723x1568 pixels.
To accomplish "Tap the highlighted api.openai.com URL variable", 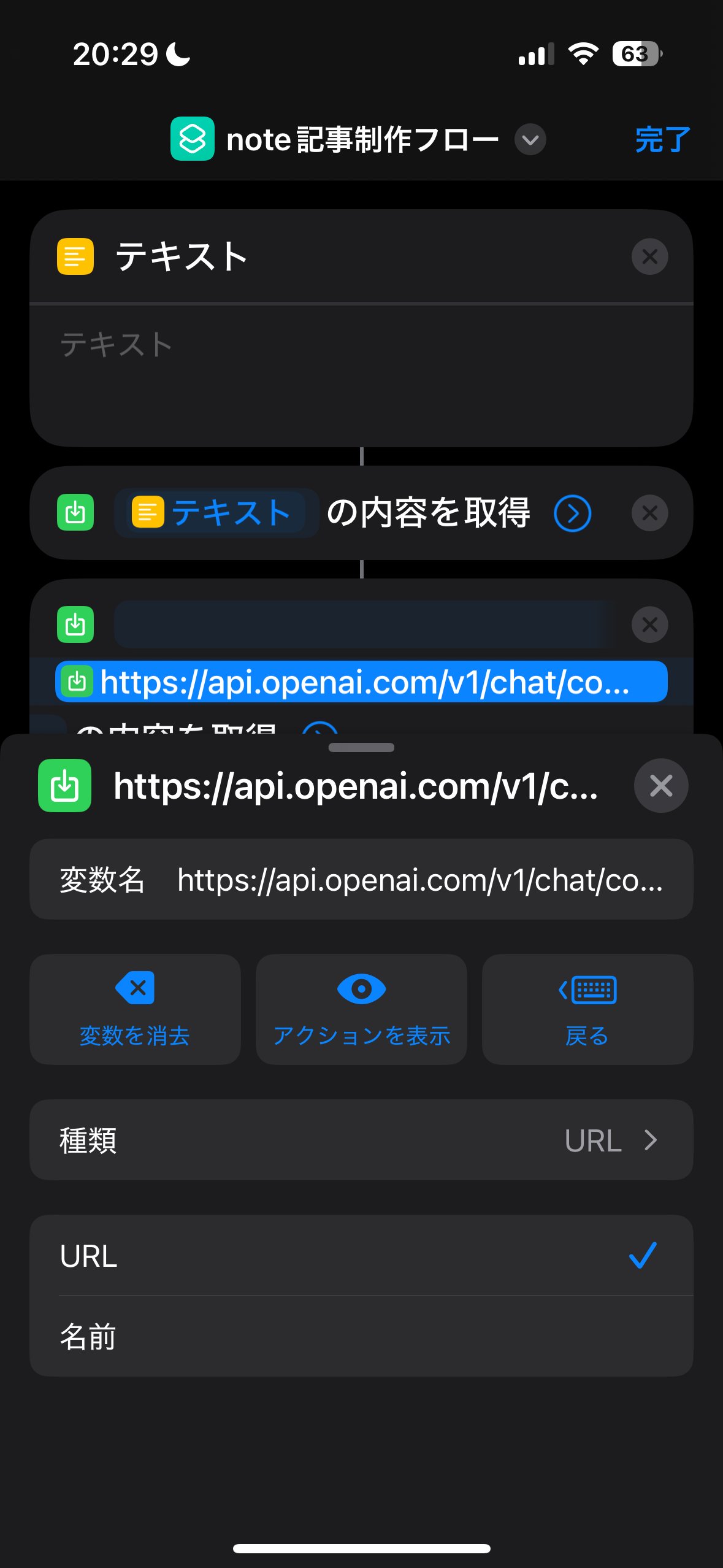I will pos(361,682).
